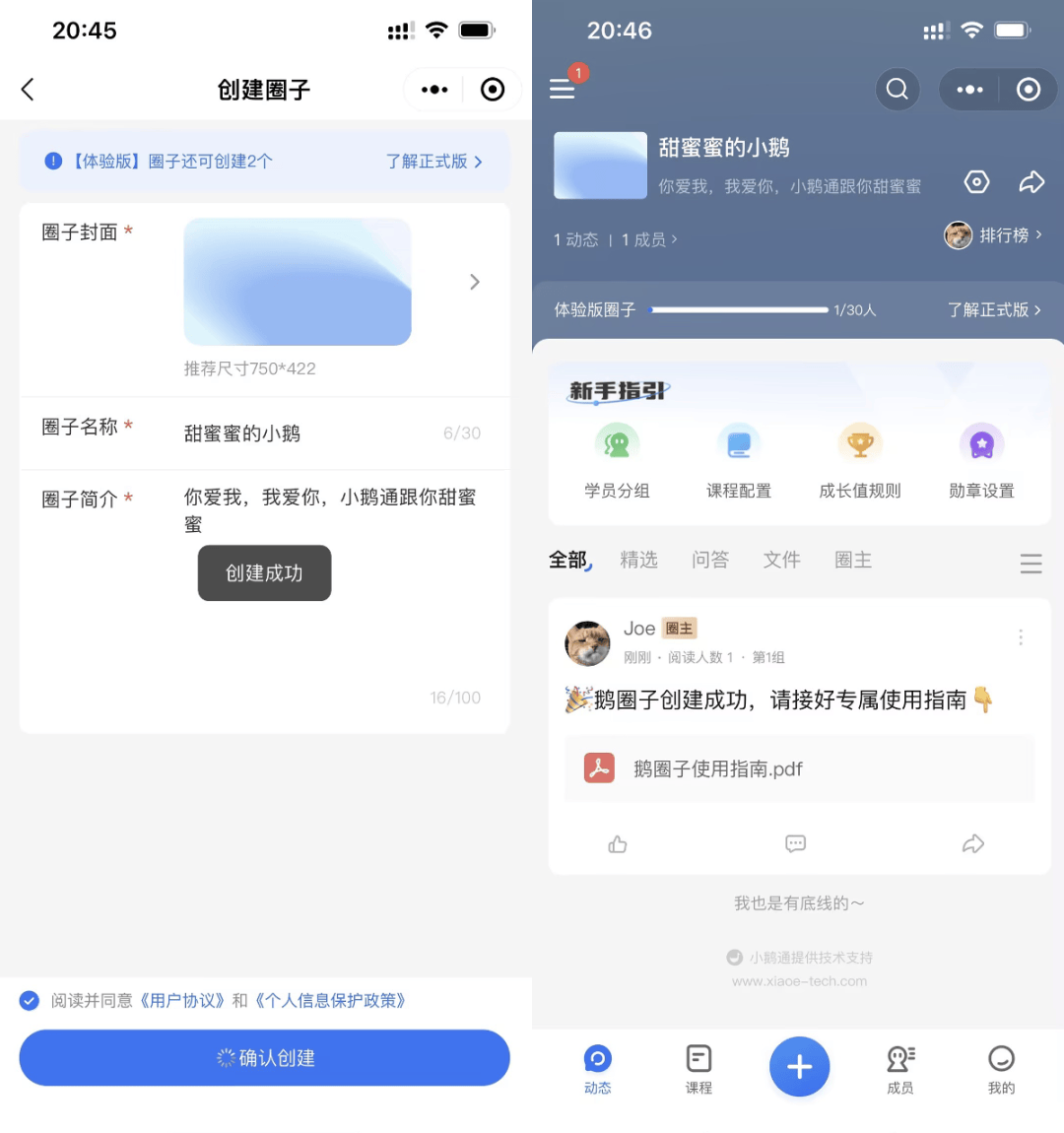
Task: Open the 《个人信息保护政策》 link
Action: coord(331,1001)
